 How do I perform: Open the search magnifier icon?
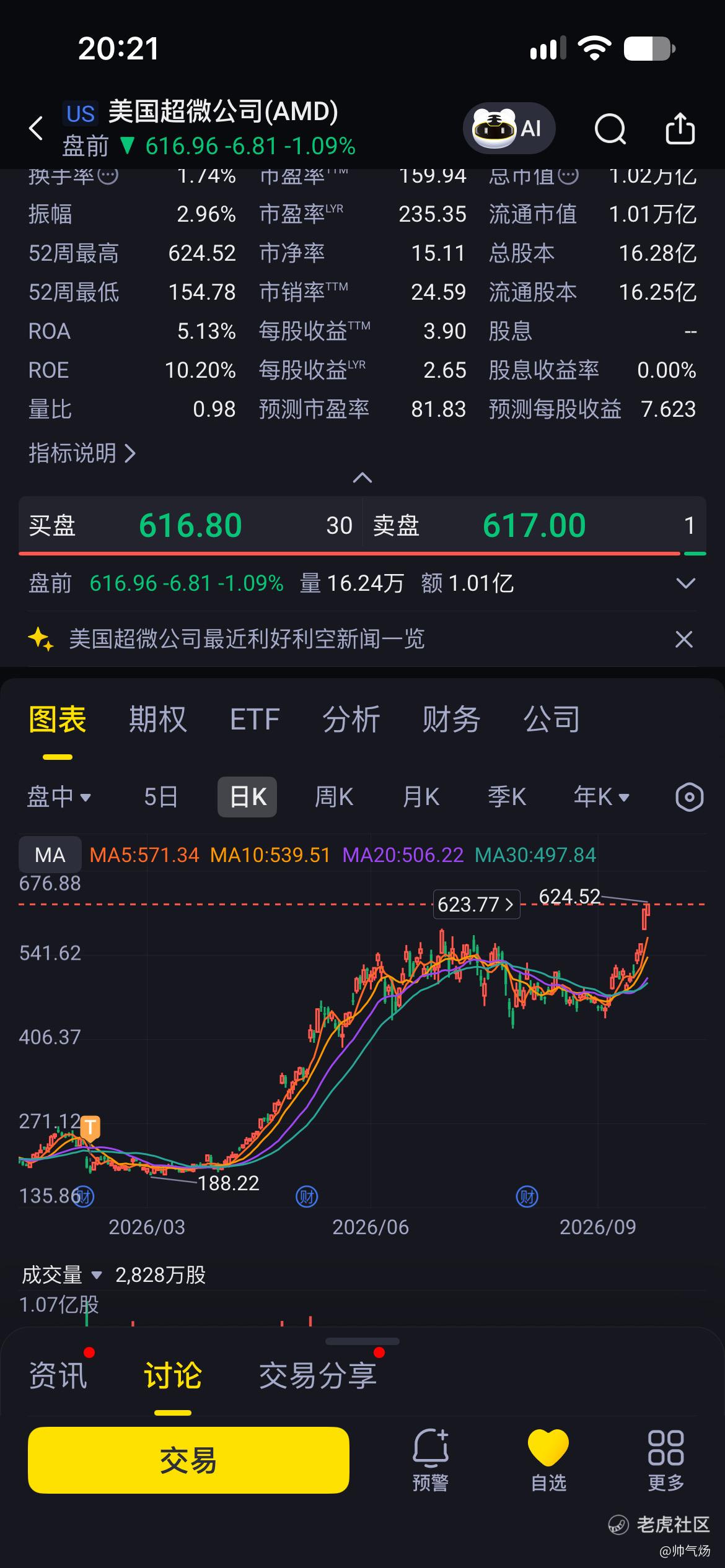tap(610, 129)
